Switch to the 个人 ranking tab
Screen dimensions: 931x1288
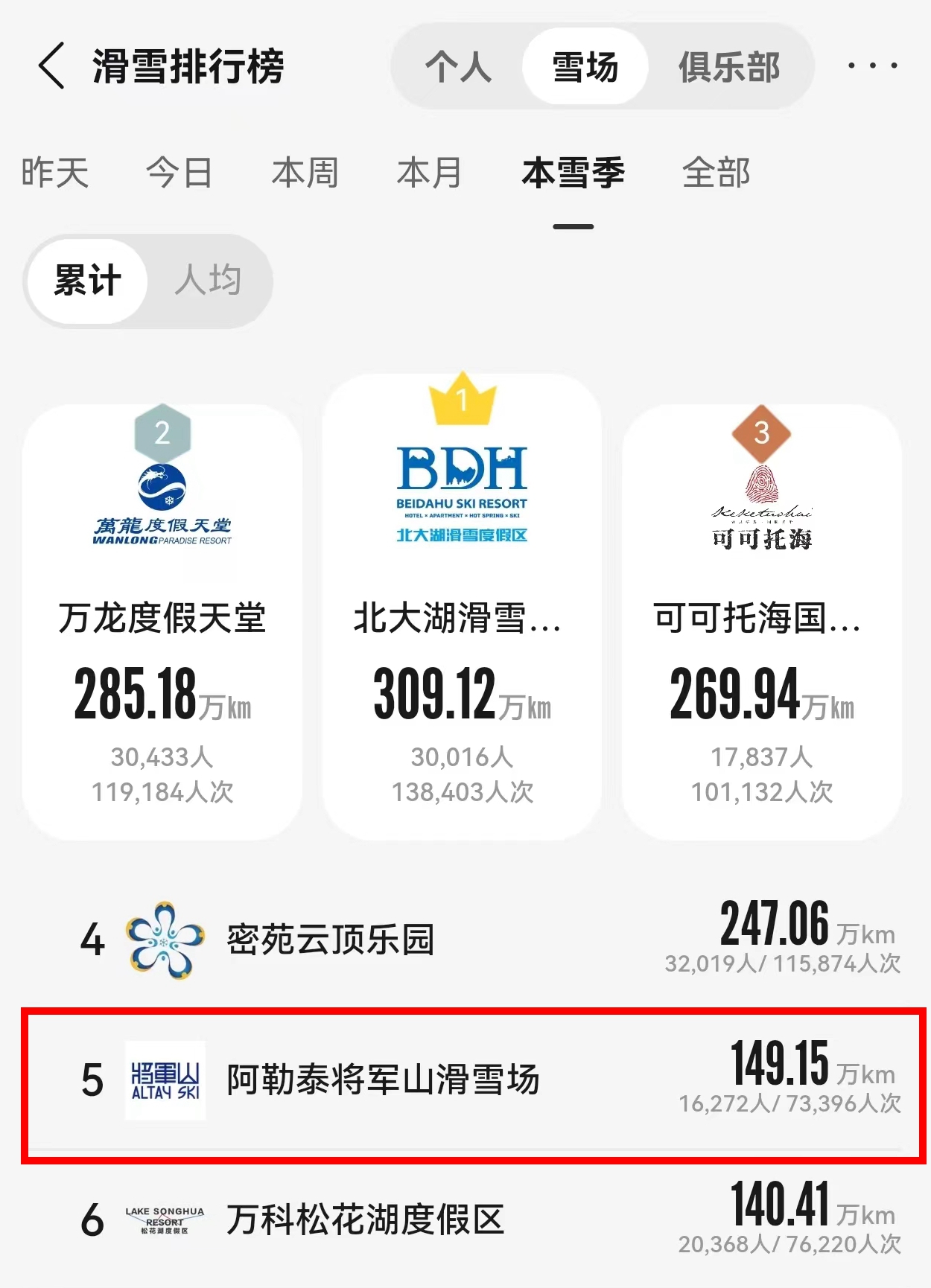tap(458, 67)
